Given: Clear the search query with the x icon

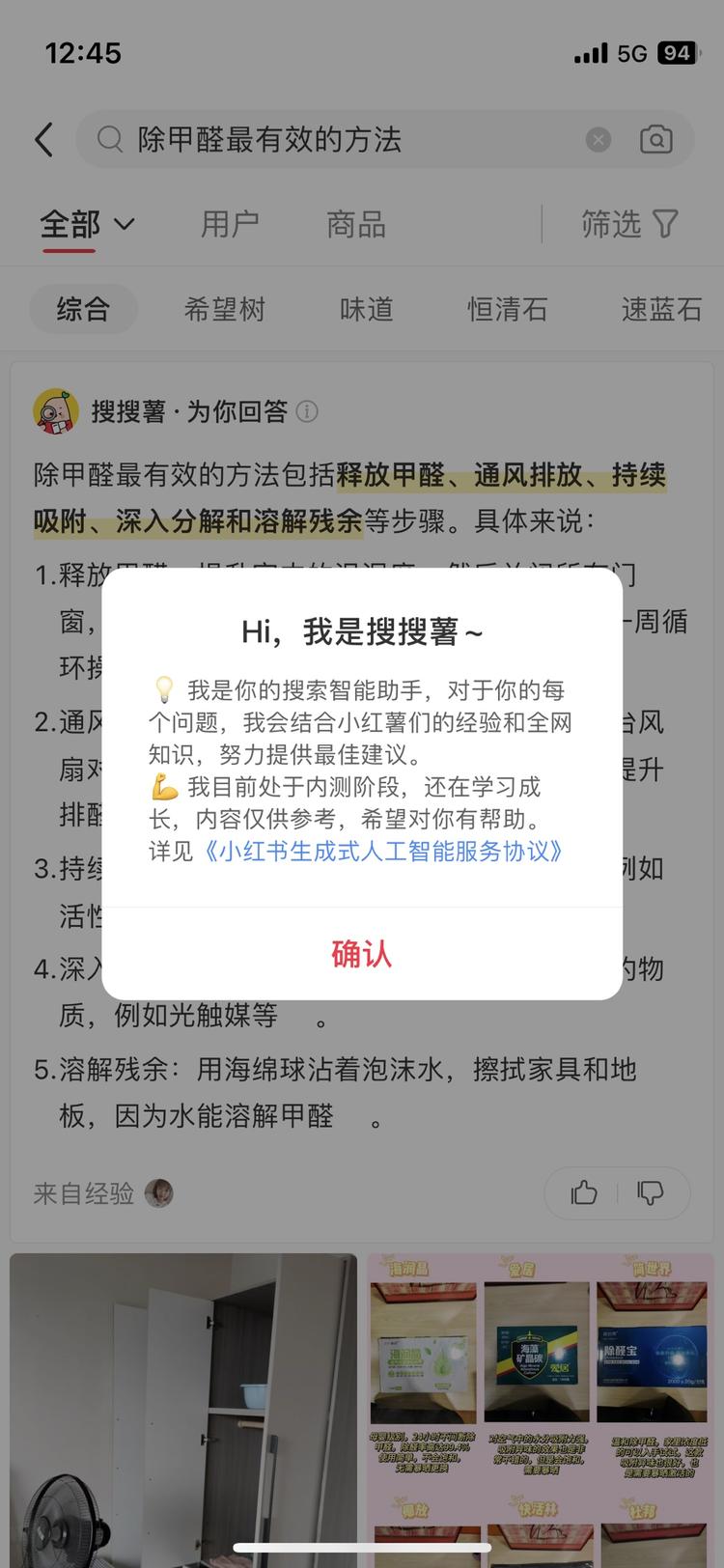Looking at the screenshot, I should (x=599, y=139).
